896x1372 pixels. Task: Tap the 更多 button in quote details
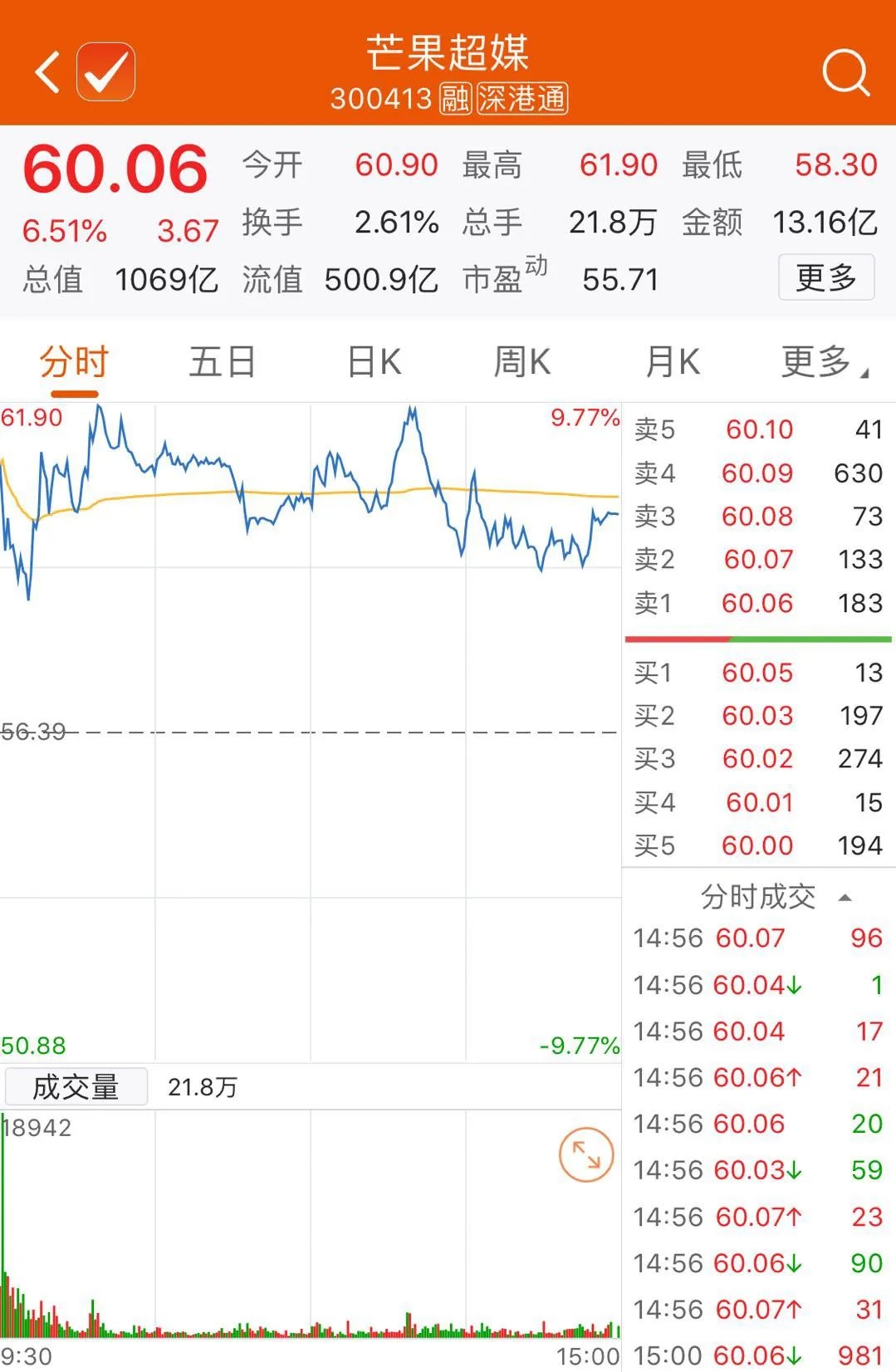coord(825,277)
